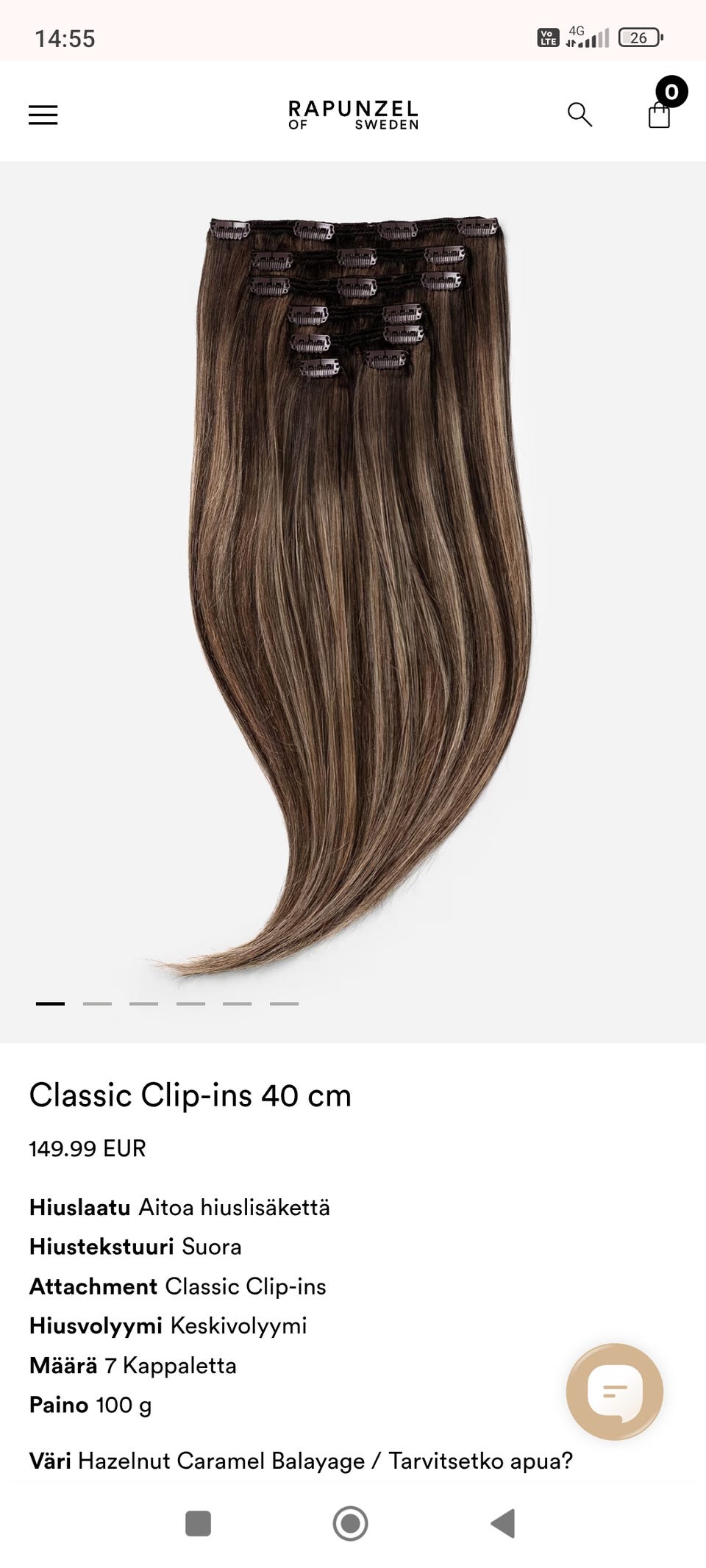Tap the system home button

(350, 1523)
